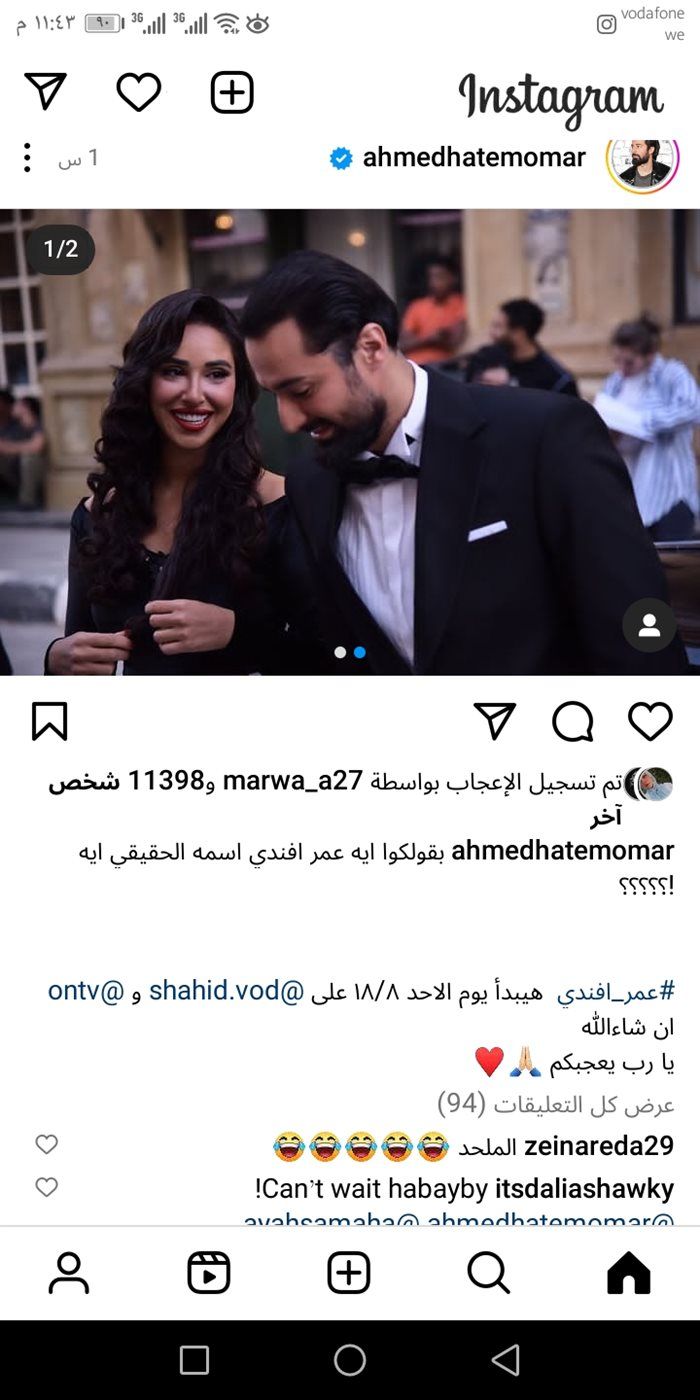
Task: Show tagged people on the photo
Action: (649, 626)
